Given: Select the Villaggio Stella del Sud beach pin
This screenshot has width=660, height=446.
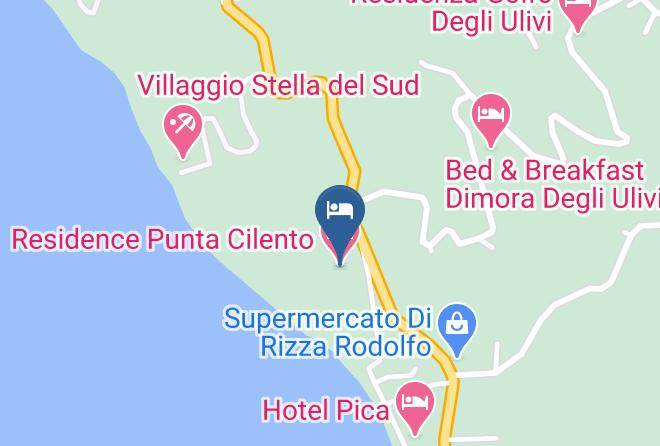Looking at the screenshot, I should pyautogui.click(x=183, y=130).
